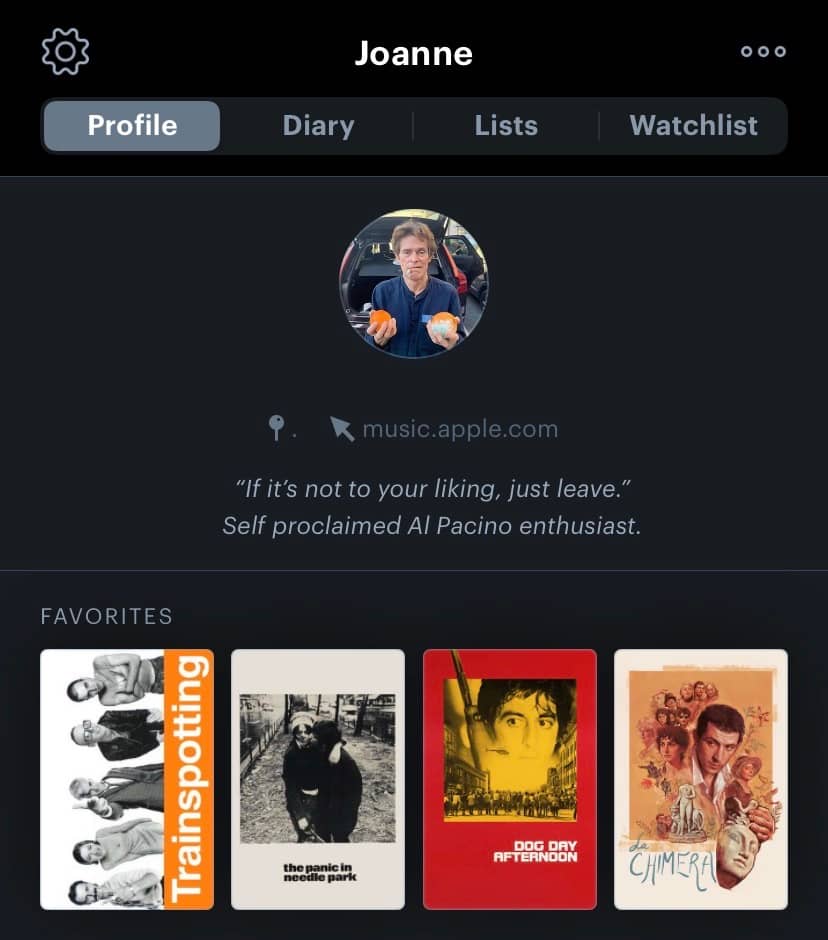Open the Watchlist tab
Image resolution: width=828 pixels, height=940 pixels.
tap(693, 126)
